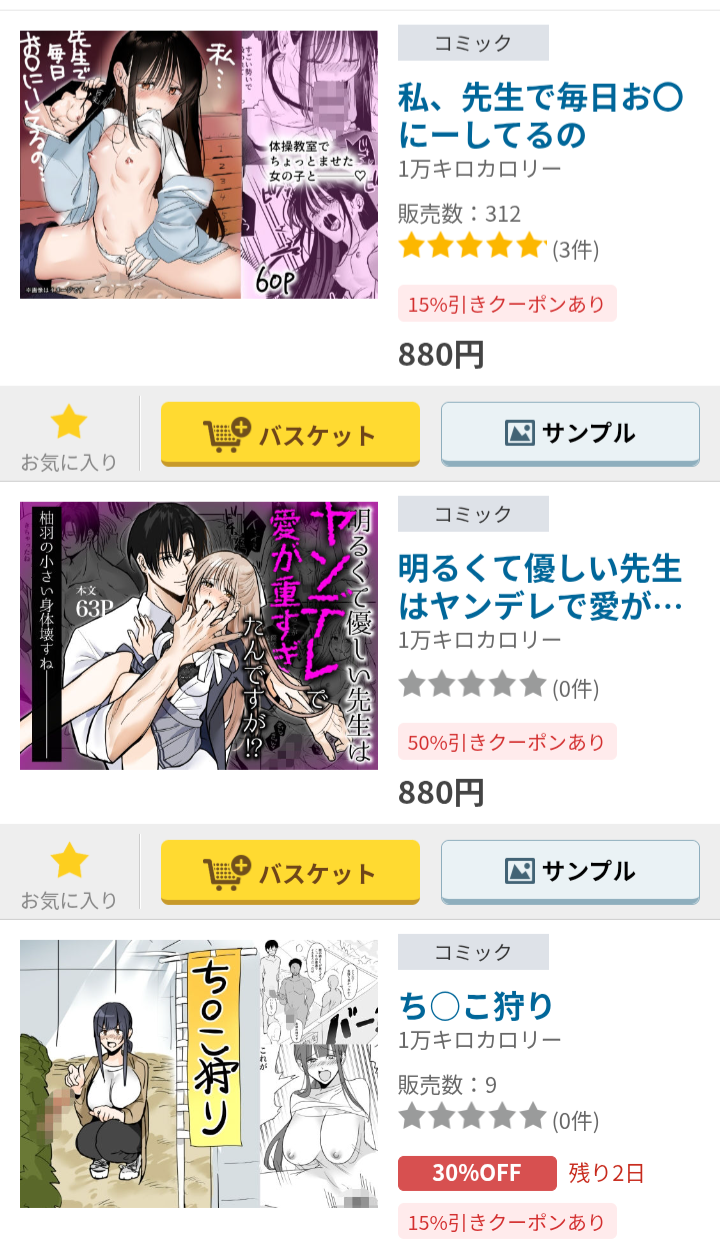720x1251 pixels.
Task: View the sample of the 312-sales comic
Action: pyautogui.click(x=570, y=433)
